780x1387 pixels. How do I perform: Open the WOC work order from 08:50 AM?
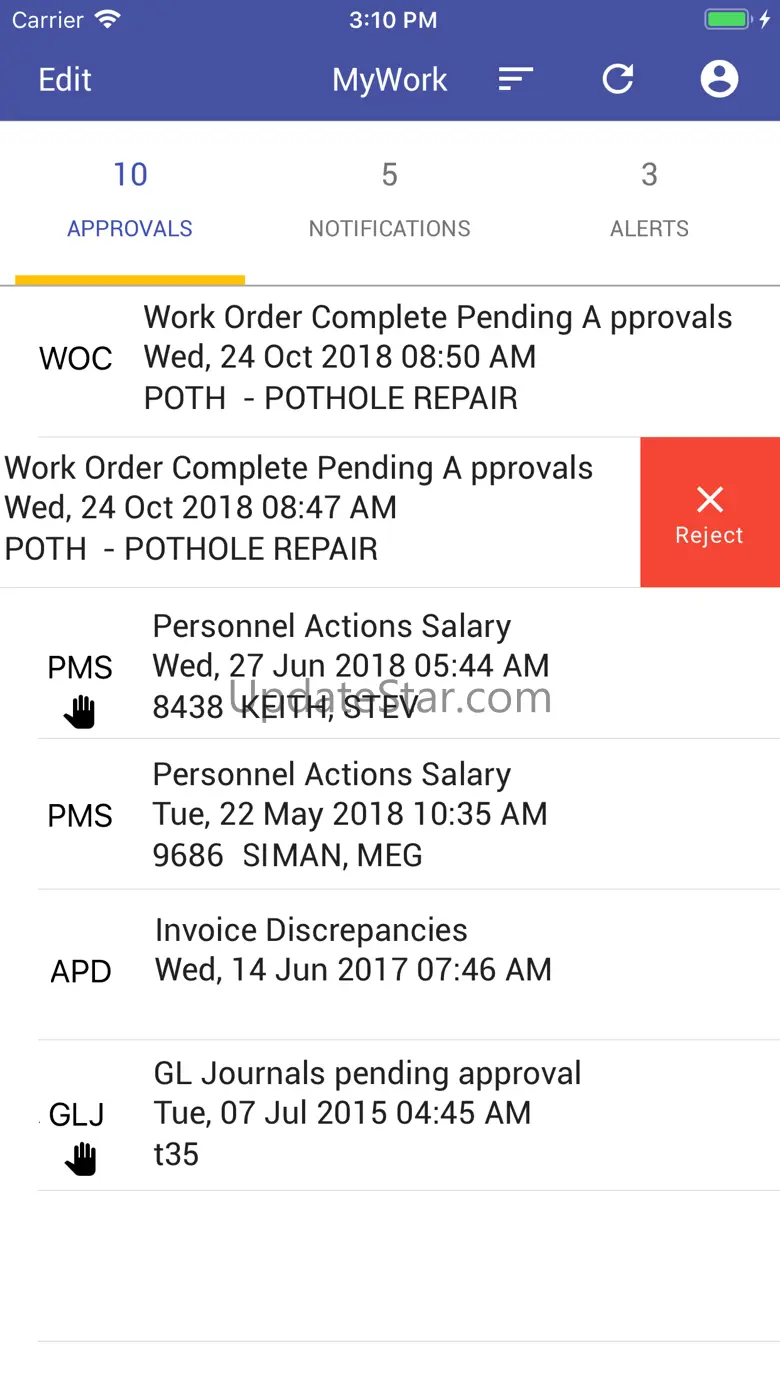[400, 358]
